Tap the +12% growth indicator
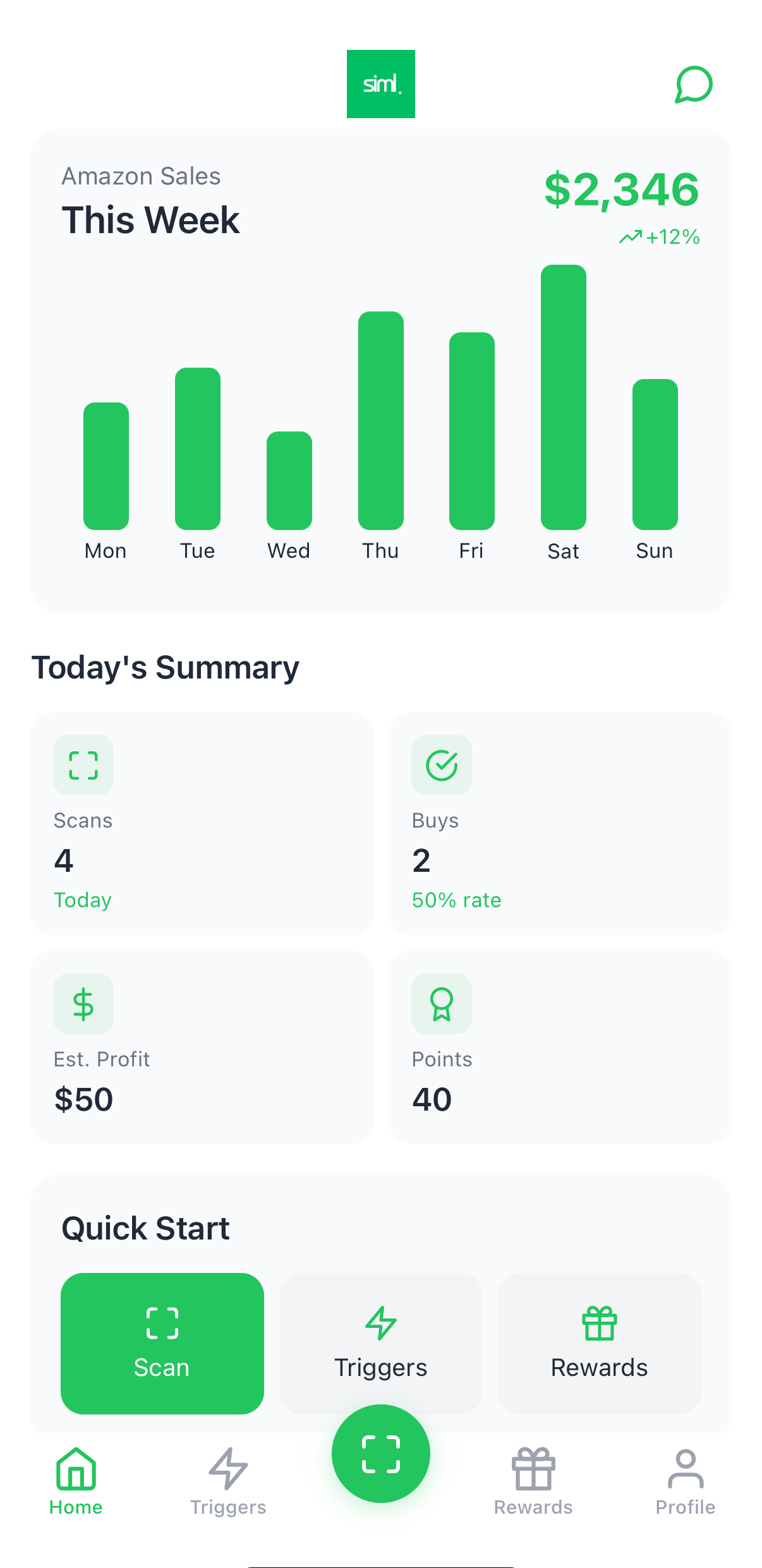762x1568 pixels. click(660, 236)
